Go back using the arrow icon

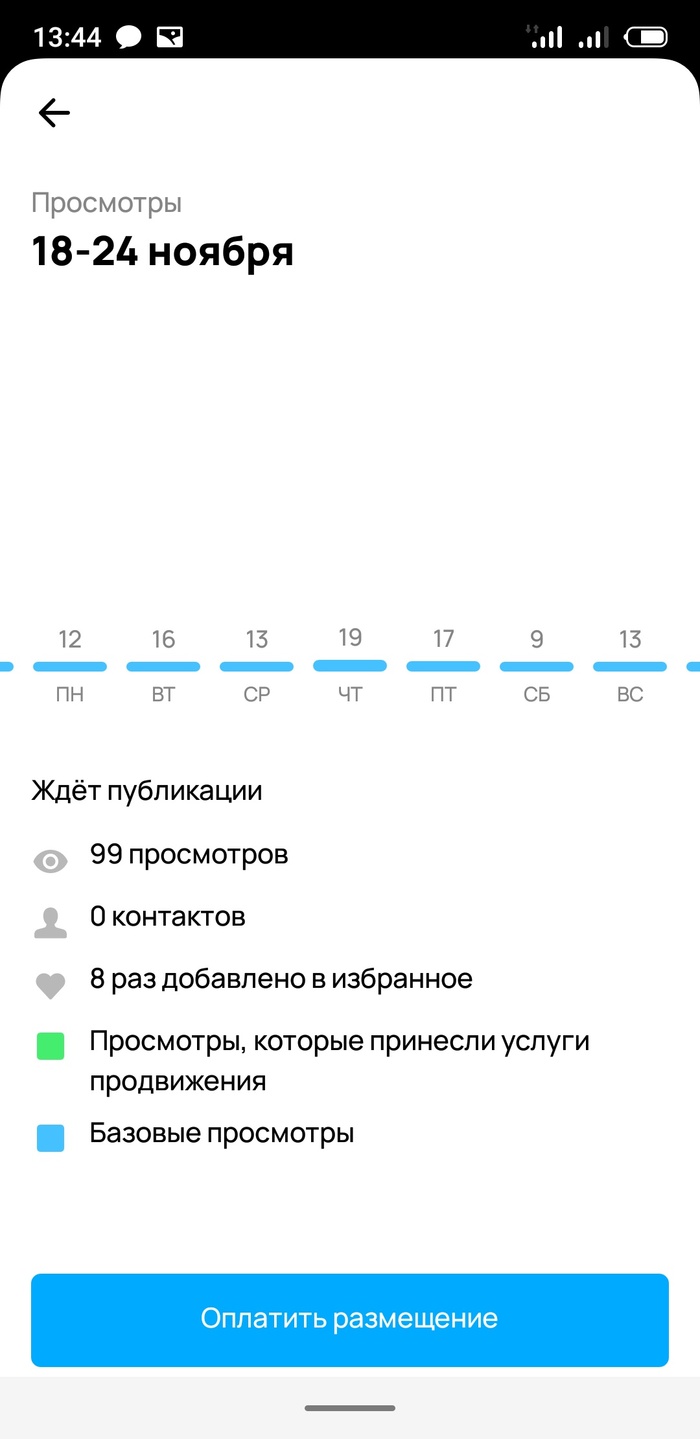pyautogui.click(x=54, y=113)
